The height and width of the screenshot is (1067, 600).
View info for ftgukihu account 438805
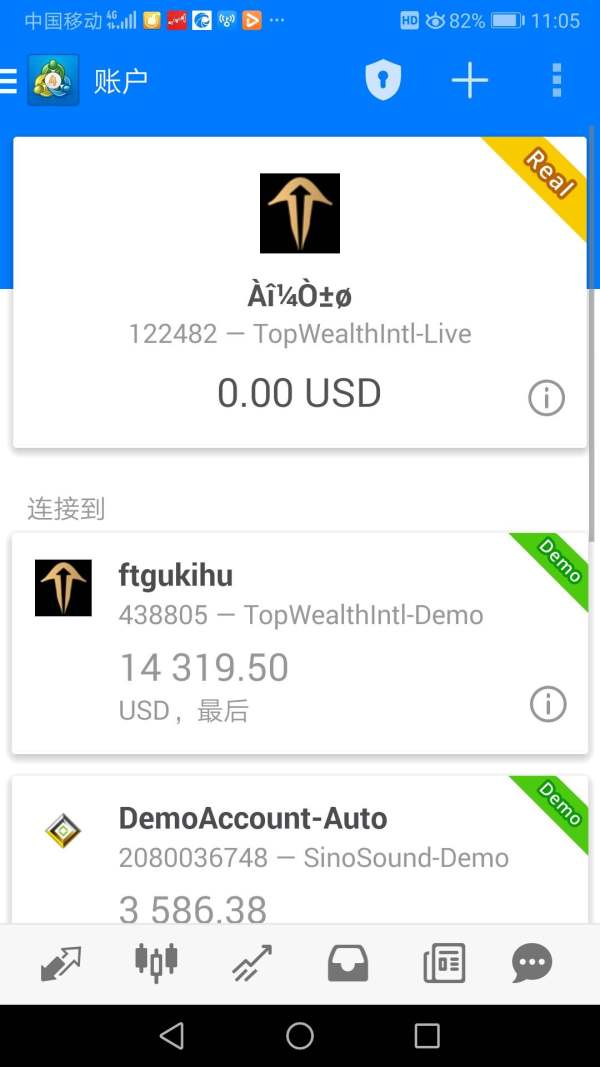tap(548, 704)
